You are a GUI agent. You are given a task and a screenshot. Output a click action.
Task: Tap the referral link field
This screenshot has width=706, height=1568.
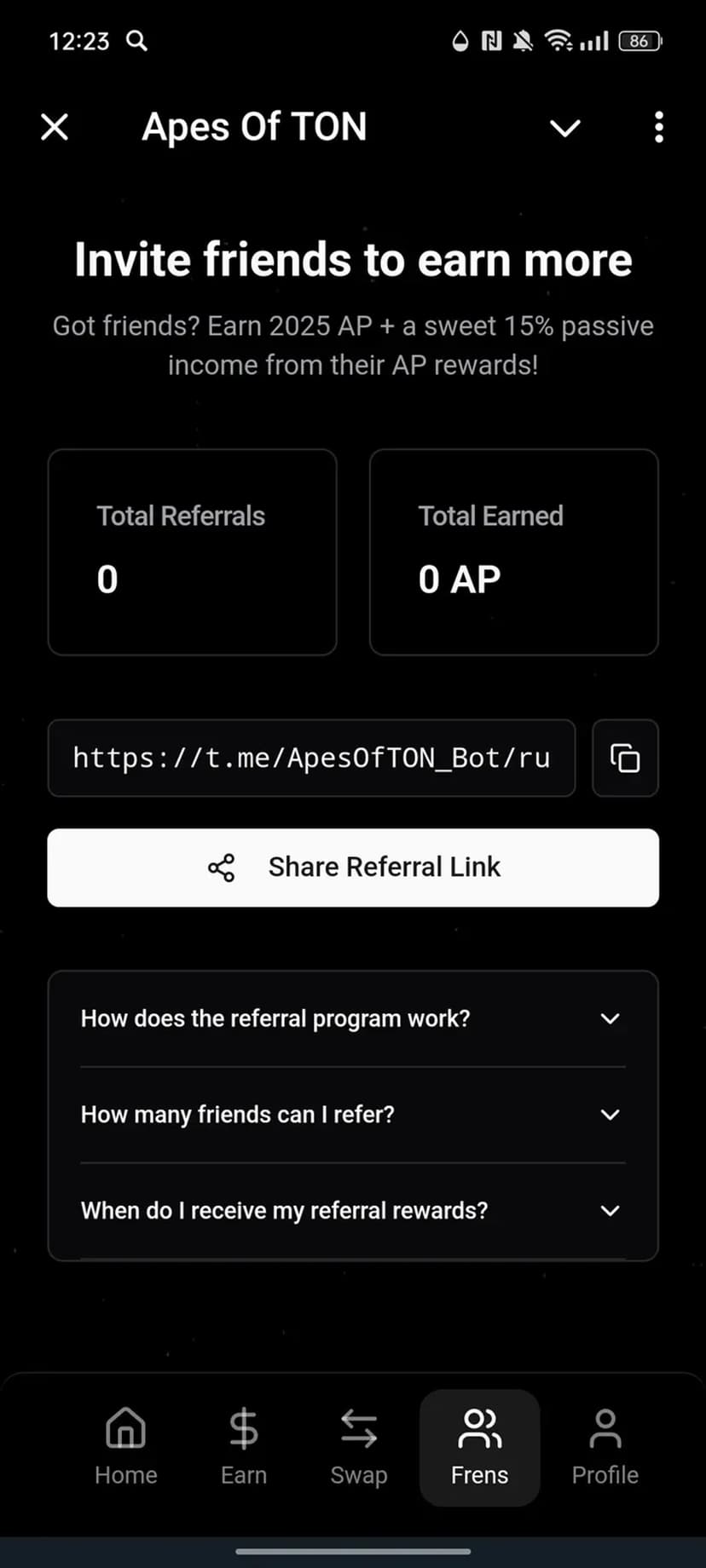[x=311, y=758]
